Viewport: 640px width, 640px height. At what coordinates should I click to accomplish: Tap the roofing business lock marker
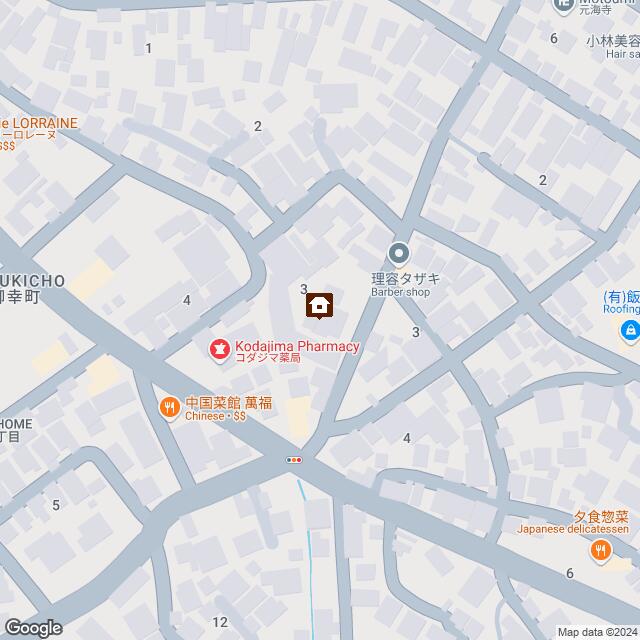[x=630, y=331]
